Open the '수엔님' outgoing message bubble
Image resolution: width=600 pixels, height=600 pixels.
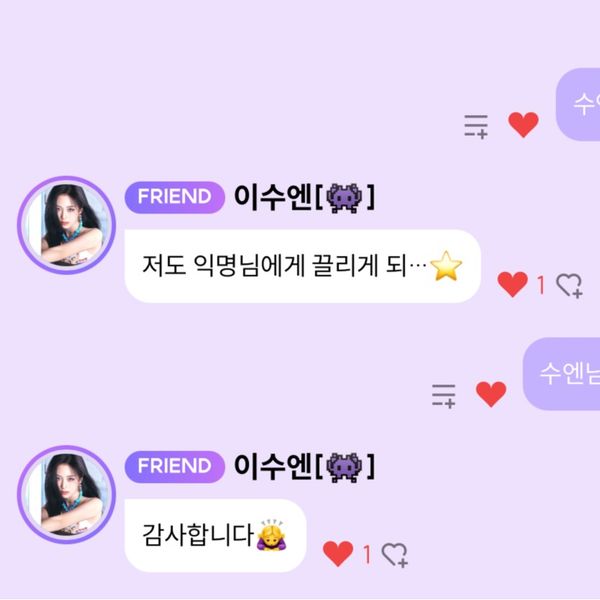tap(564, 374)
